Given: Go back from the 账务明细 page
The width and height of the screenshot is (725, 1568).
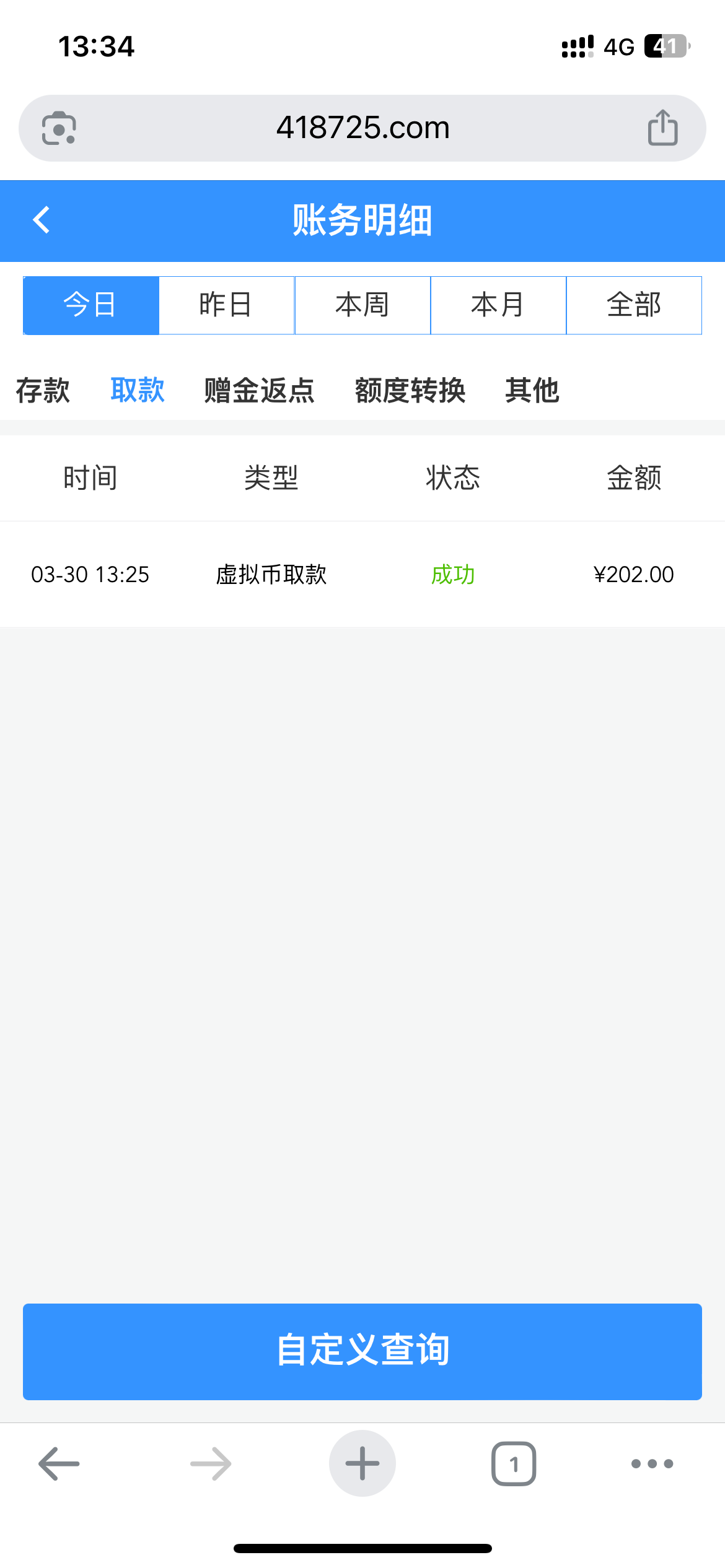Looking at the screenshot, I should click(42, 220).
